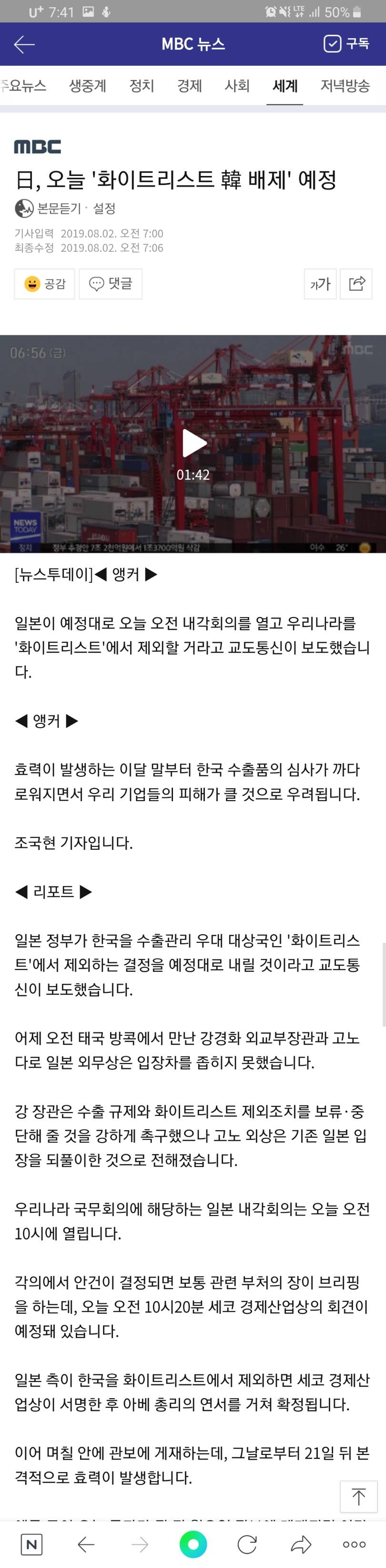Image resolution: width=386 pixels, height=1568 pixels.
Task: Play the news video
Action: [193, 443]
